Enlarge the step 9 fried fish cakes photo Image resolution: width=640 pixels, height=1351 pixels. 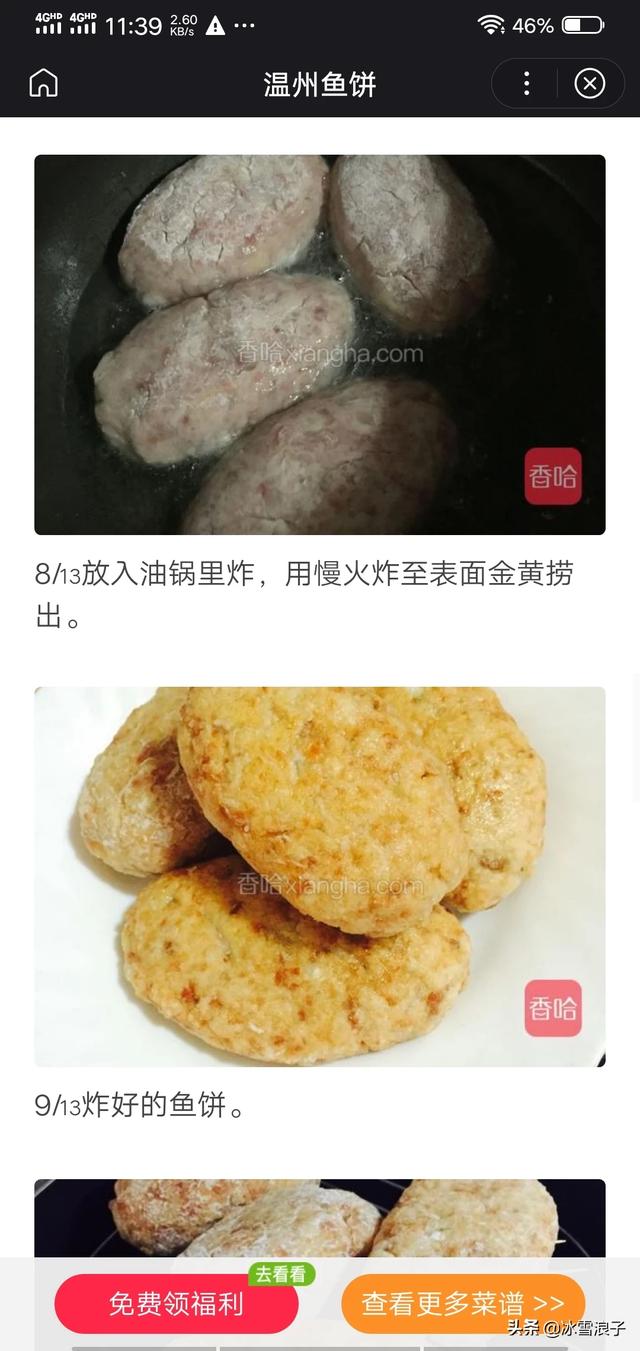pos(320,876)
